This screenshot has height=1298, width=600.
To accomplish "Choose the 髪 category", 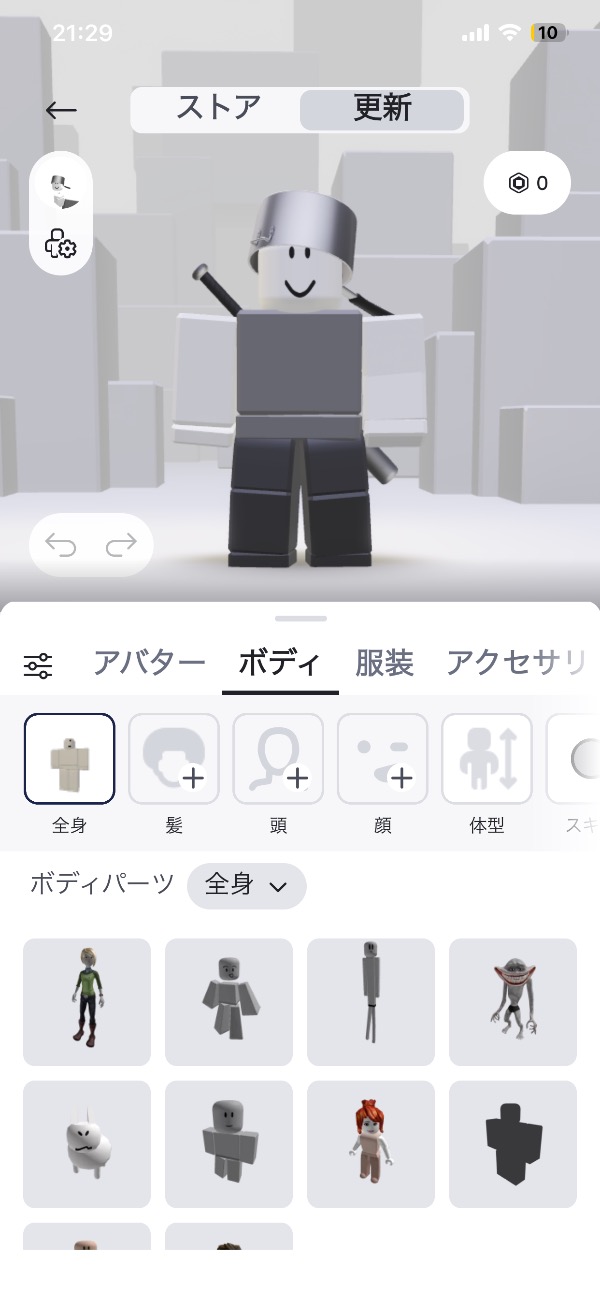I will (x=174, y=759).
